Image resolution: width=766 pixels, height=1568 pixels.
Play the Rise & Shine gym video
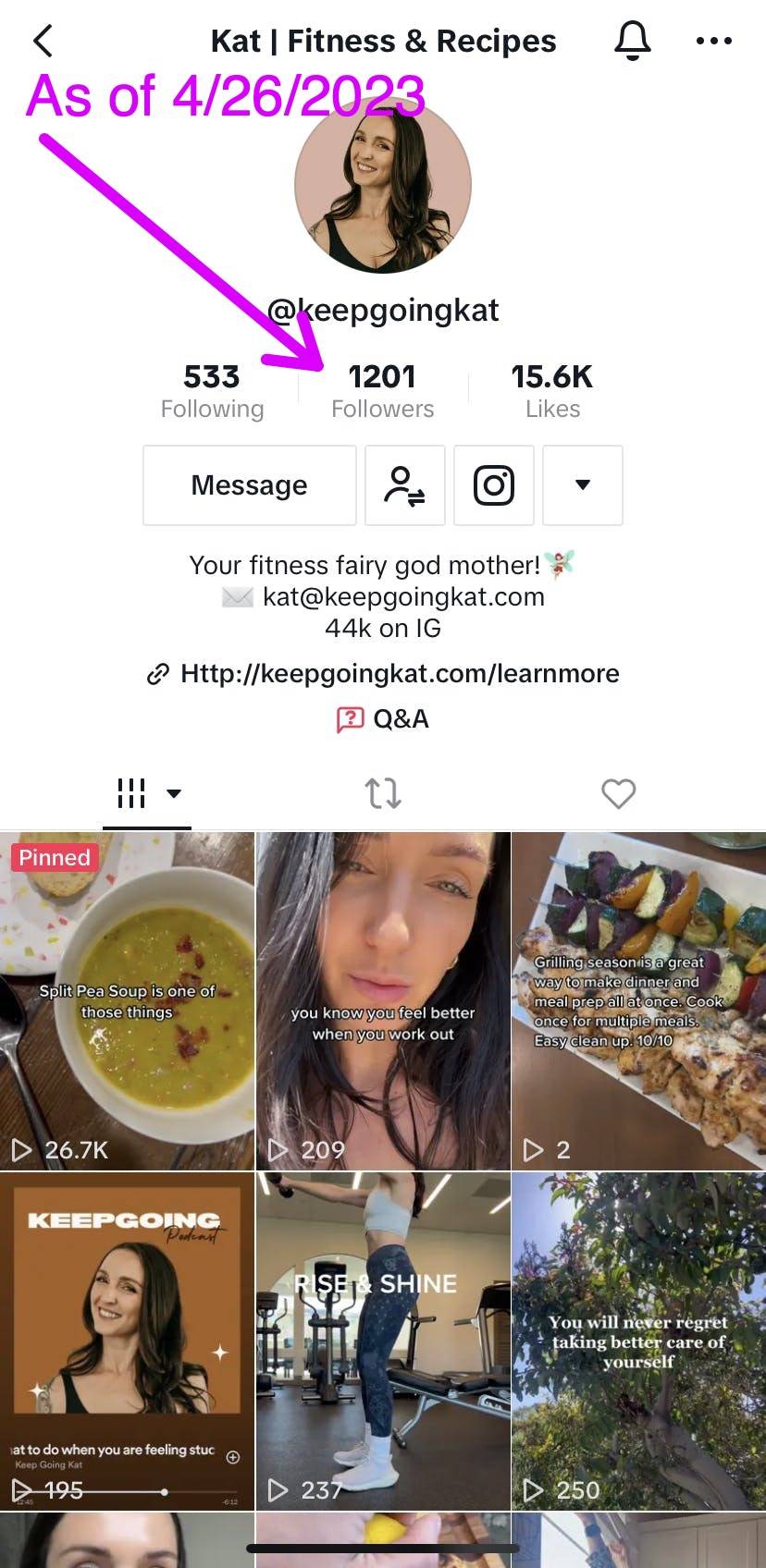(382, 1341)
